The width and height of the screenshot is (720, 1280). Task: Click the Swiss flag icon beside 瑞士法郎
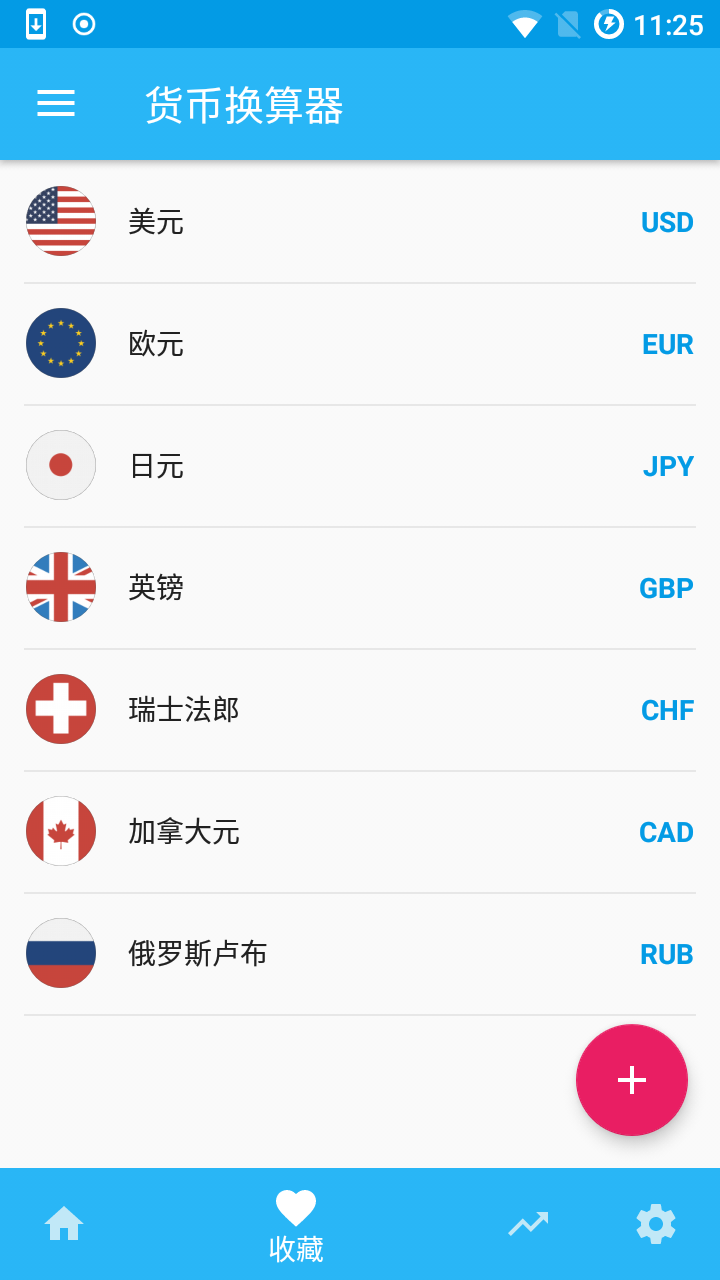click(60, 709)
